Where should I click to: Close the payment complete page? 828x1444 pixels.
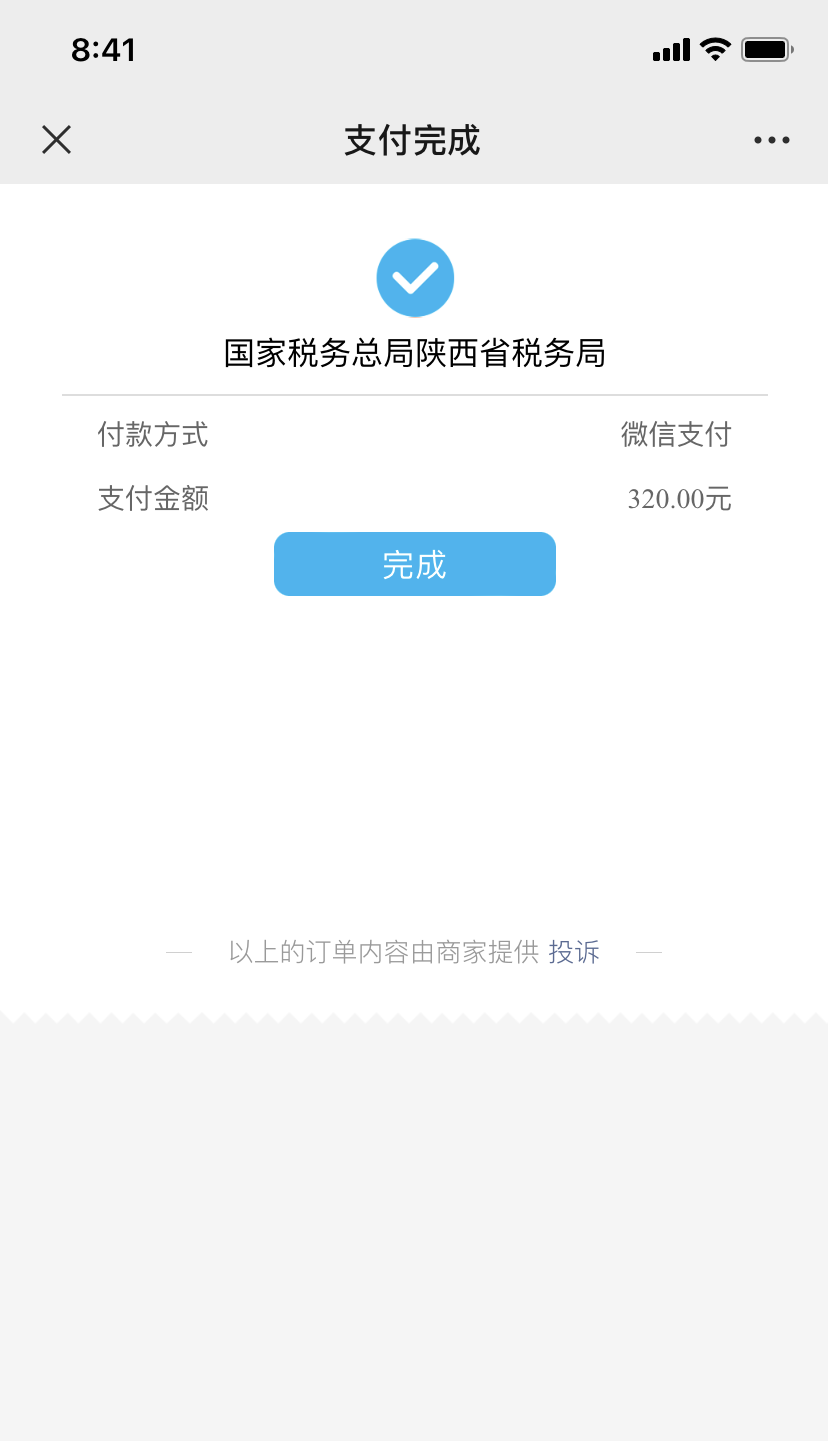click(x=56, y=140)
